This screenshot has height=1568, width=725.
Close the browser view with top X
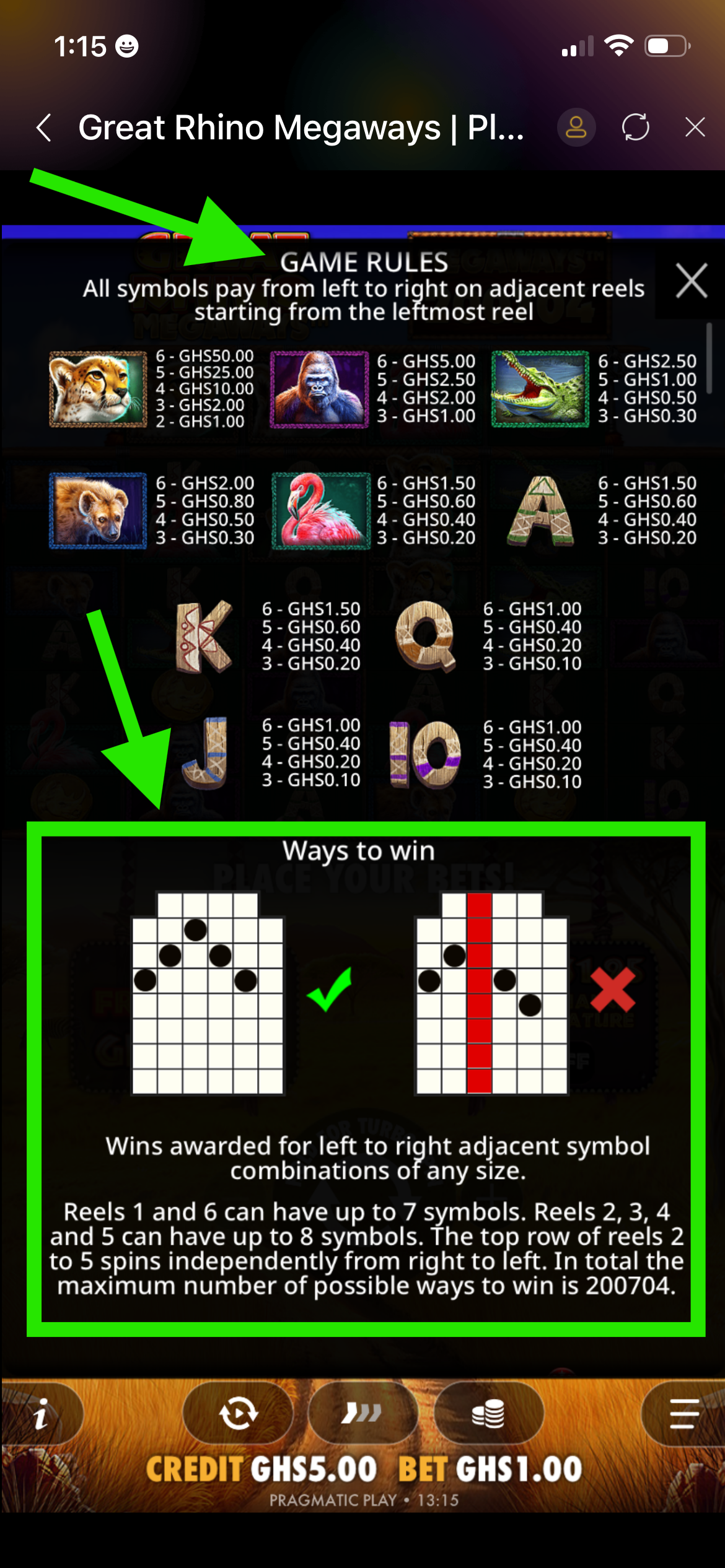point(695,128)
